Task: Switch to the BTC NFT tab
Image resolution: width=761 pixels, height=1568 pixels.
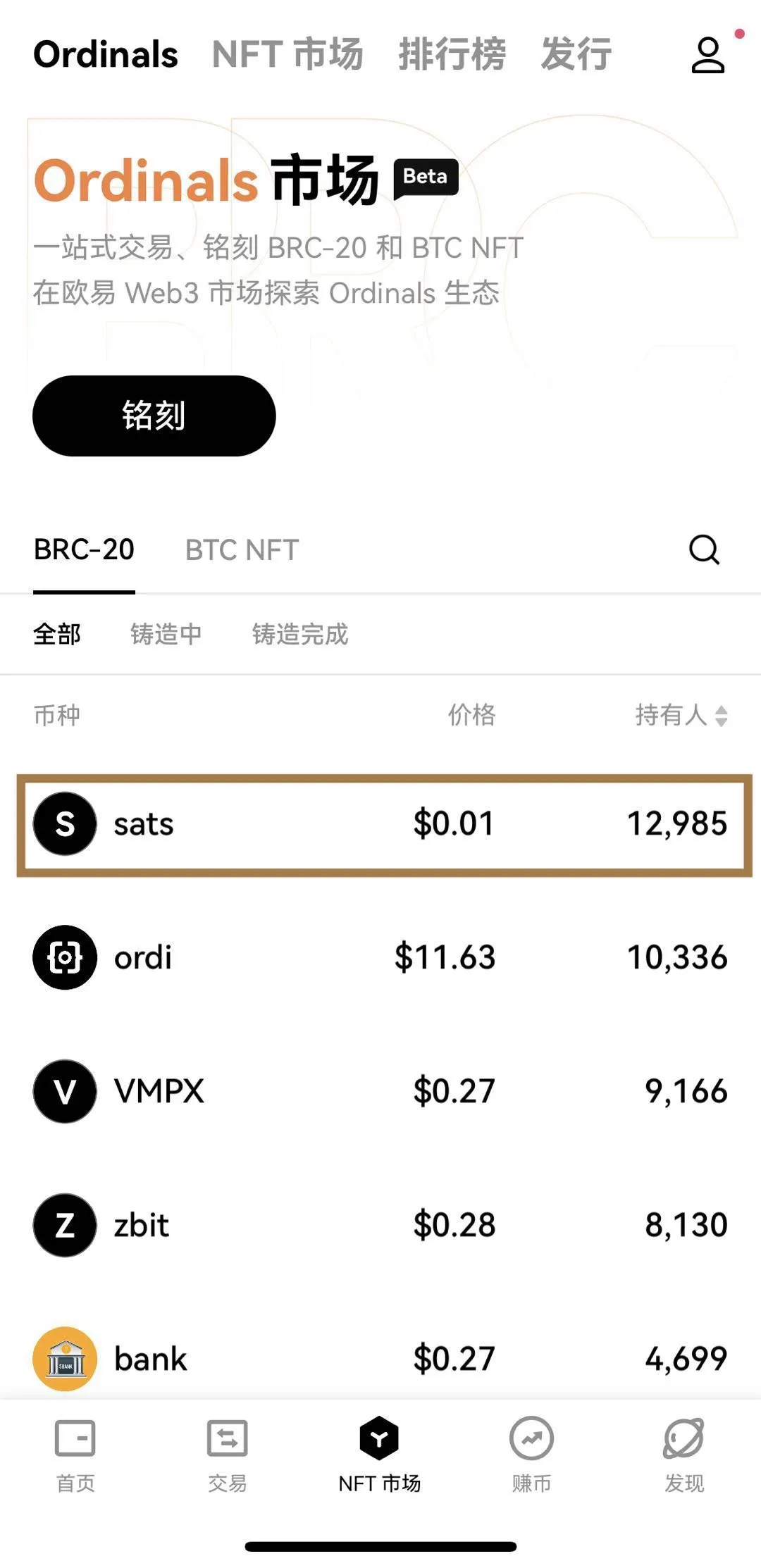Action: [242, 550]
